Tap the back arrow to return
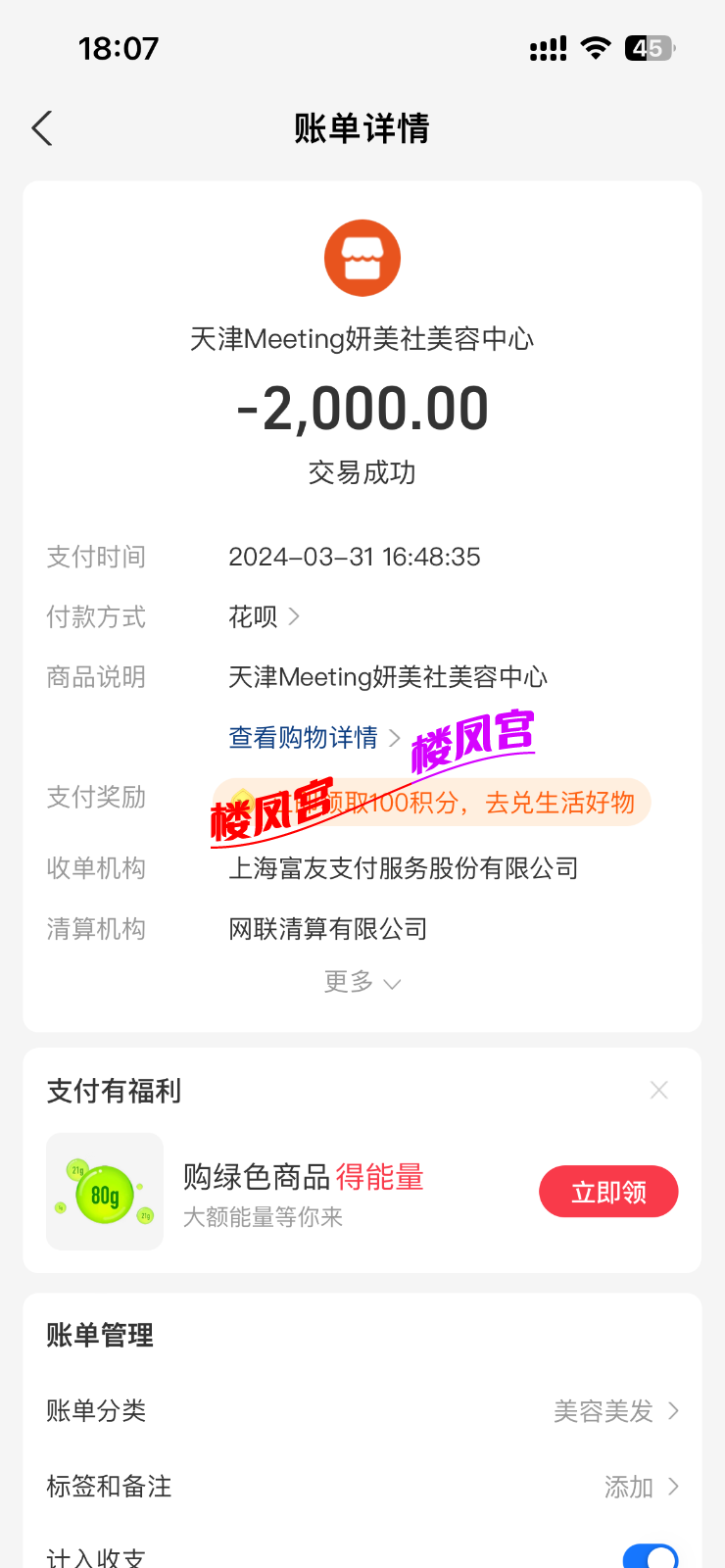 click(x=41, y=128)
